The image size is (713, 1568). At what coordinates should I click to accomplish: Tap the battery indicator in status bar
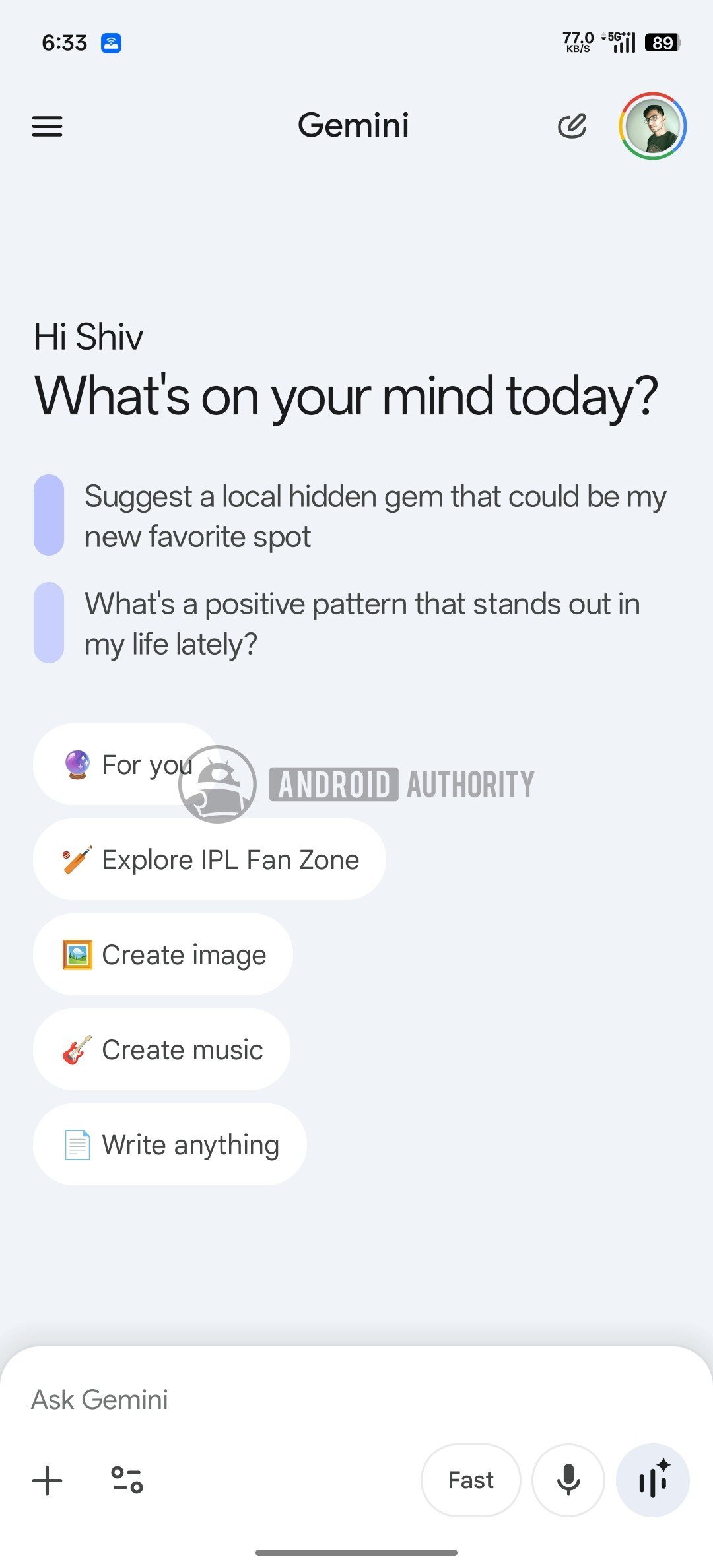(662, 41)
